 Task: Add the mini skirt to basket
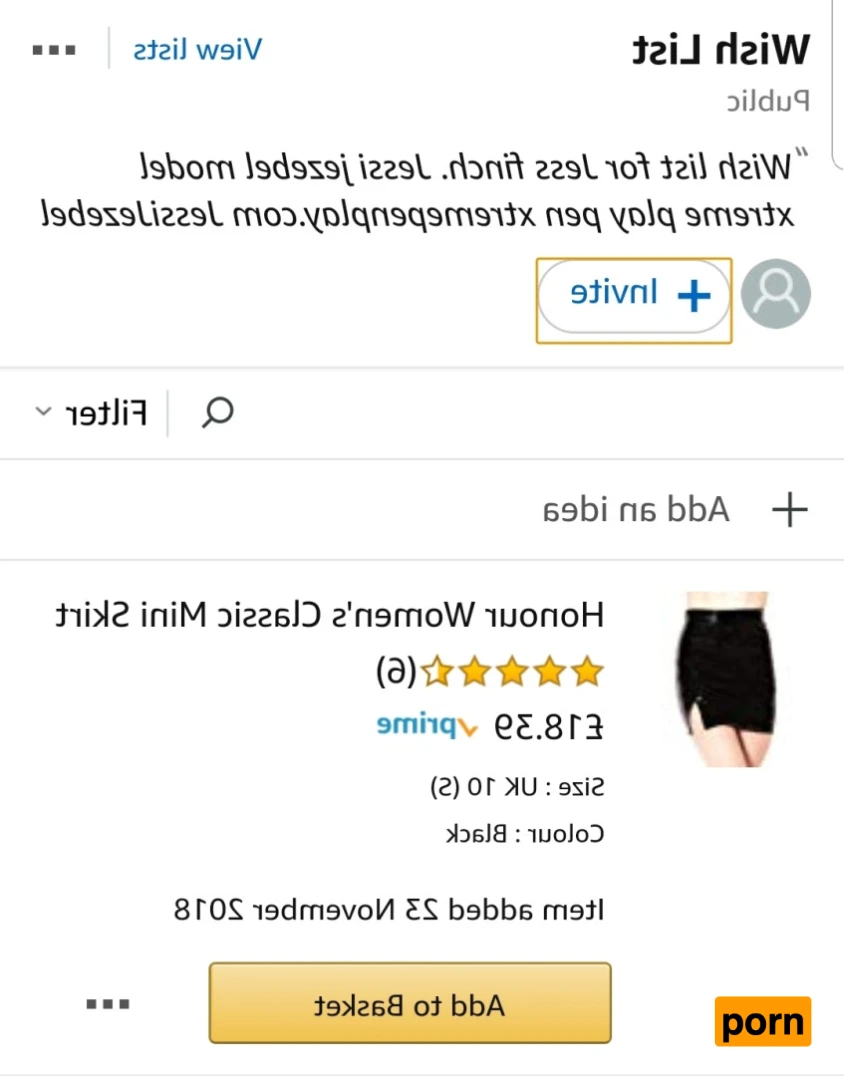(x=410, y=1004)
